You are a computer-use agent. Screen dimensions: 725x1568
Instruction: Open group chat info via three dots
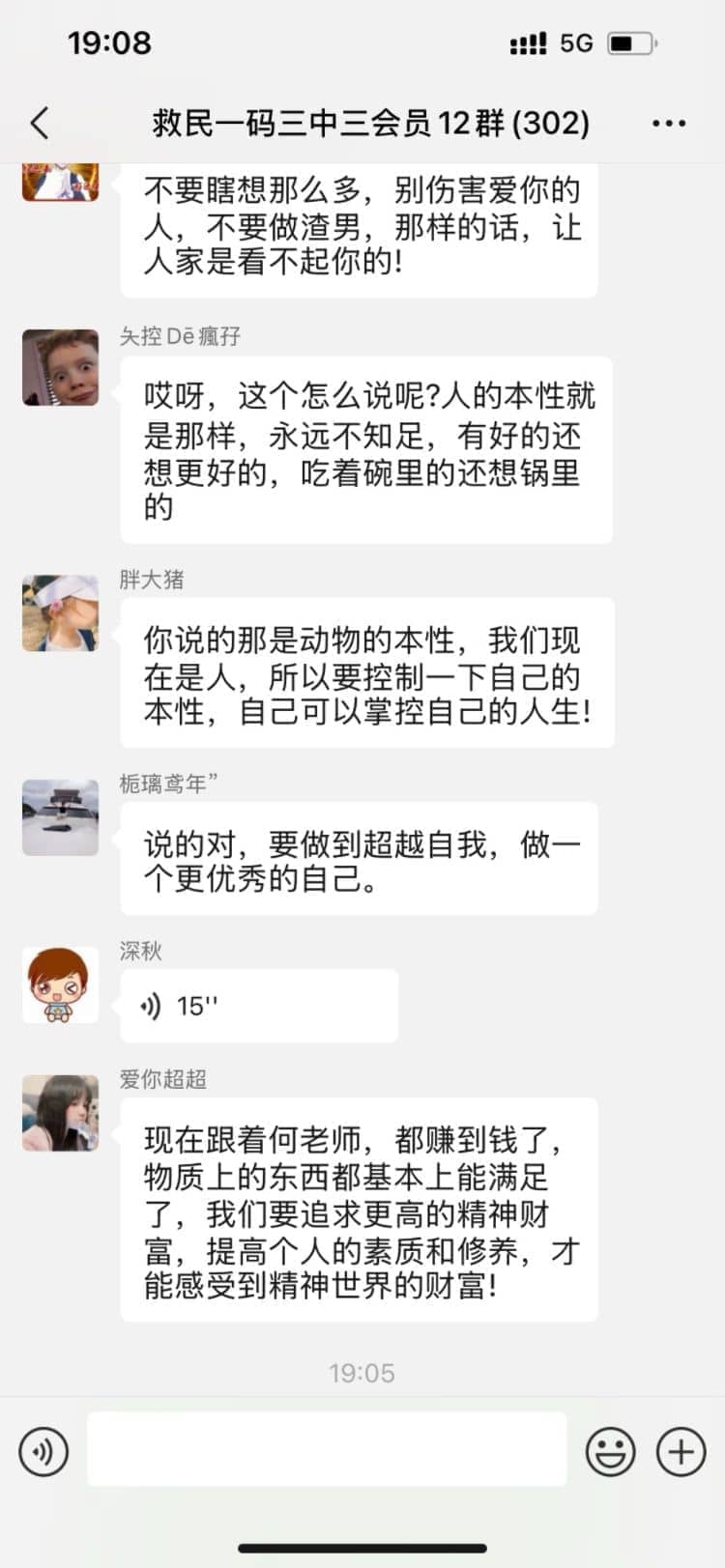[669, 124]
